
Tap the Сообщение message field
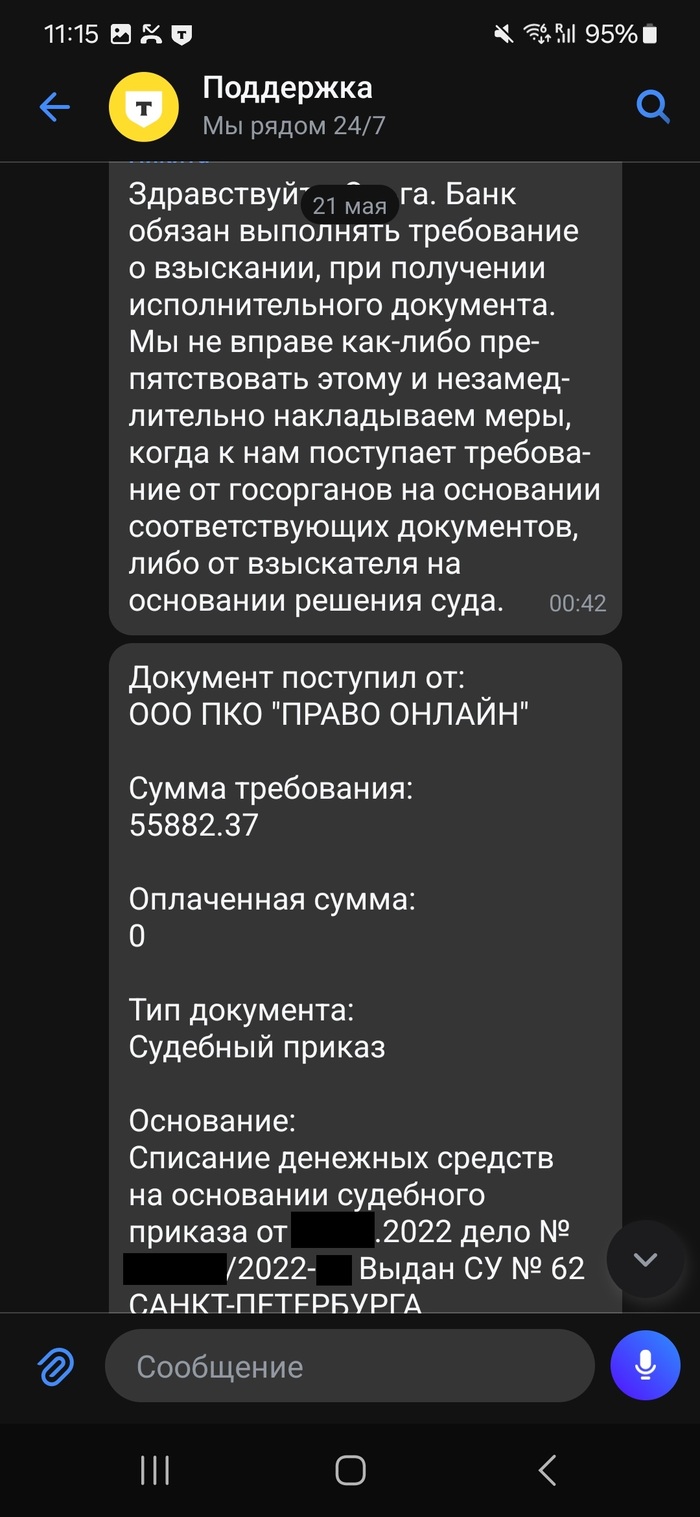pyautogui.click(x=349, y=1366)
